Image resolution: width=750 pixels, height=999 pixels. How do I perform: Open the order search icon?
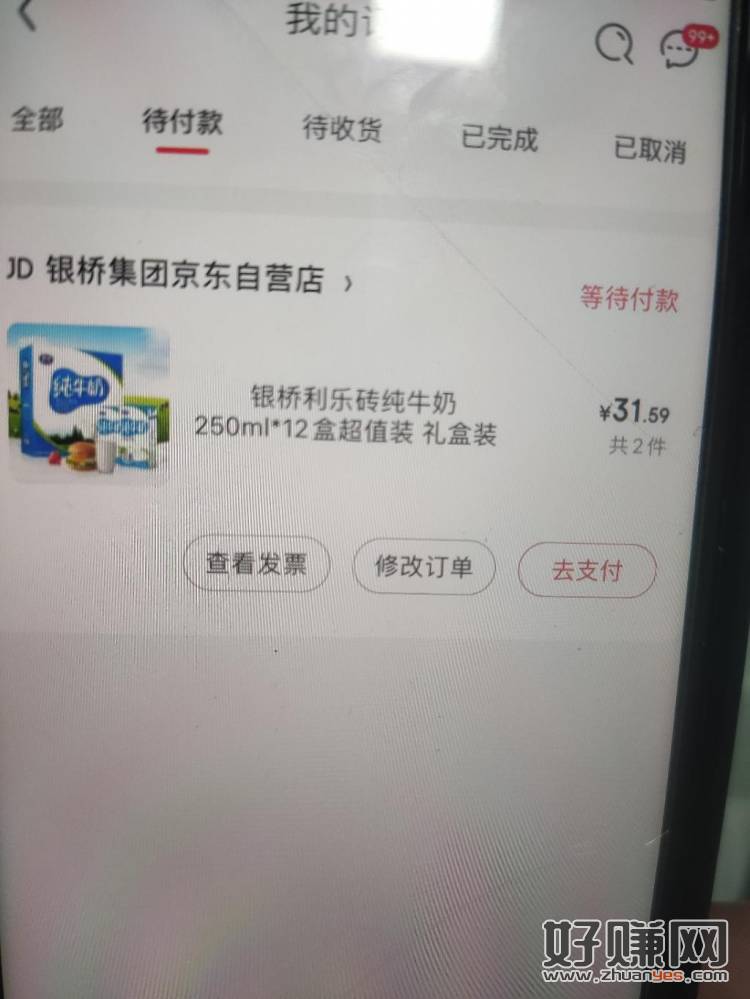(x=613, y=44)
